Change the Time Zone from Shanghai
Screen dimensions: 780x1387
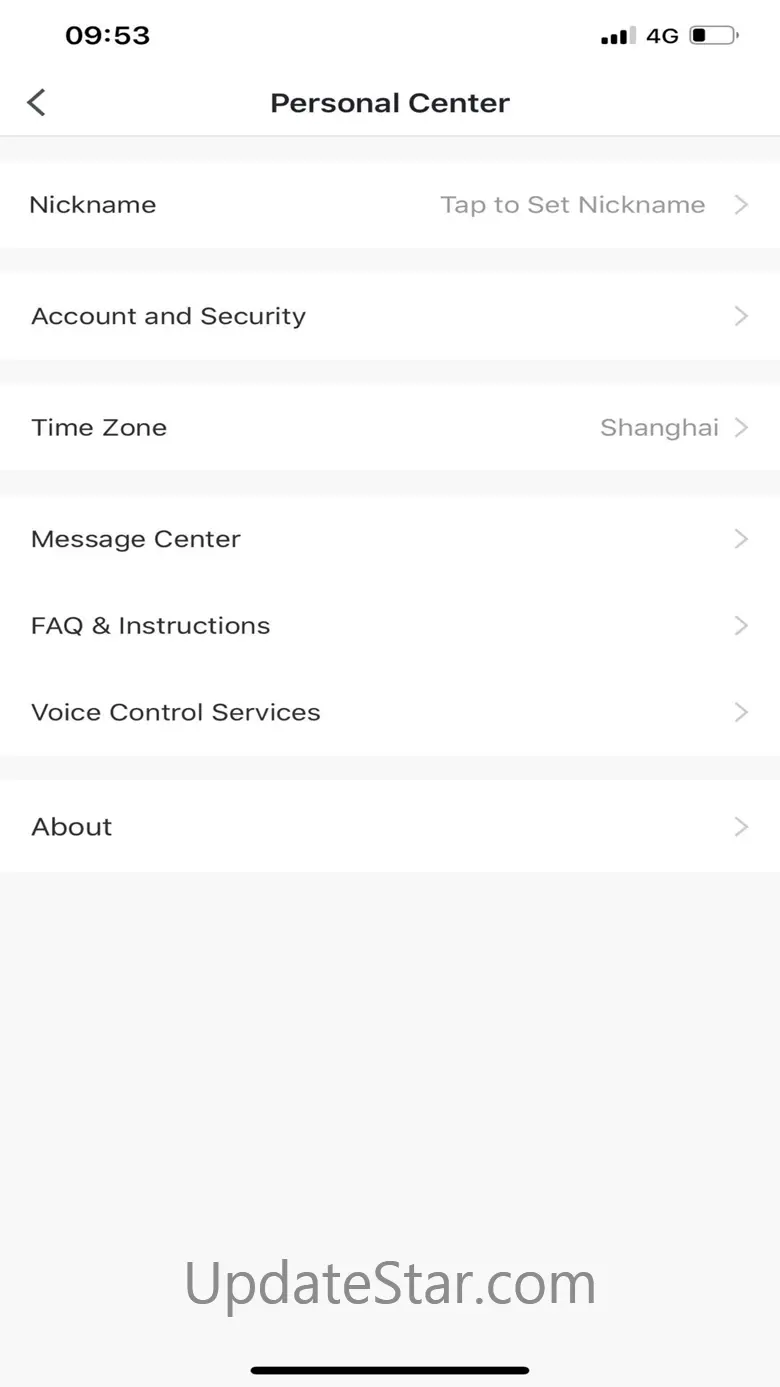point(390,428)
